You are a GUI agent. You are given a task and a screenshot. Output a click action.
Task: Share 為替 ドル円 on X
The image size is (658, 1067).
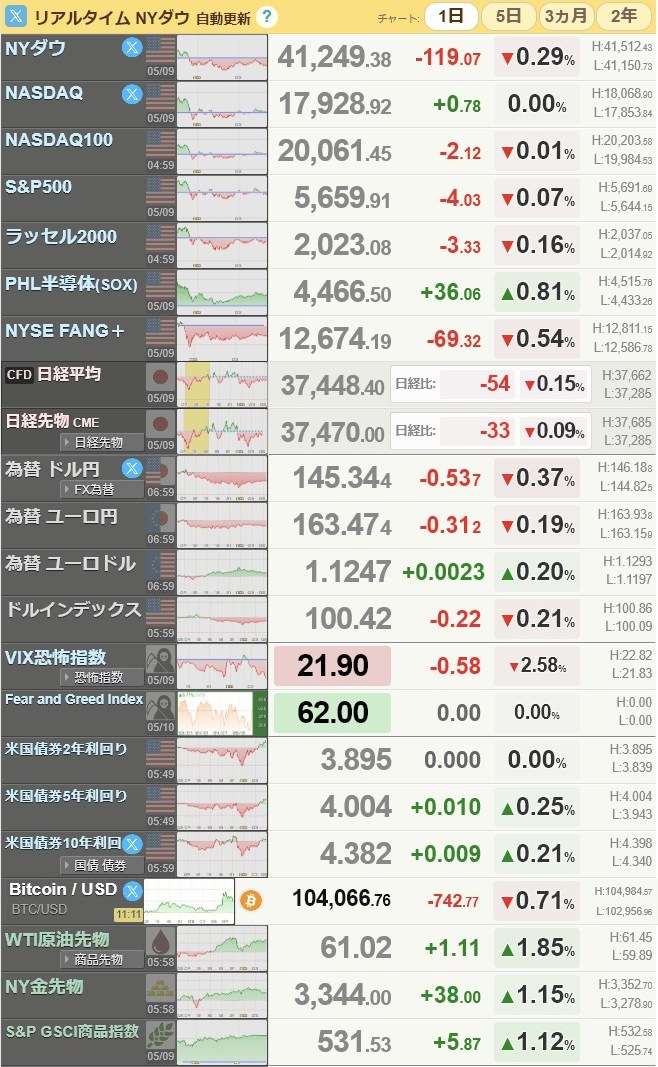pyautogui.click(x=132, y=468)
